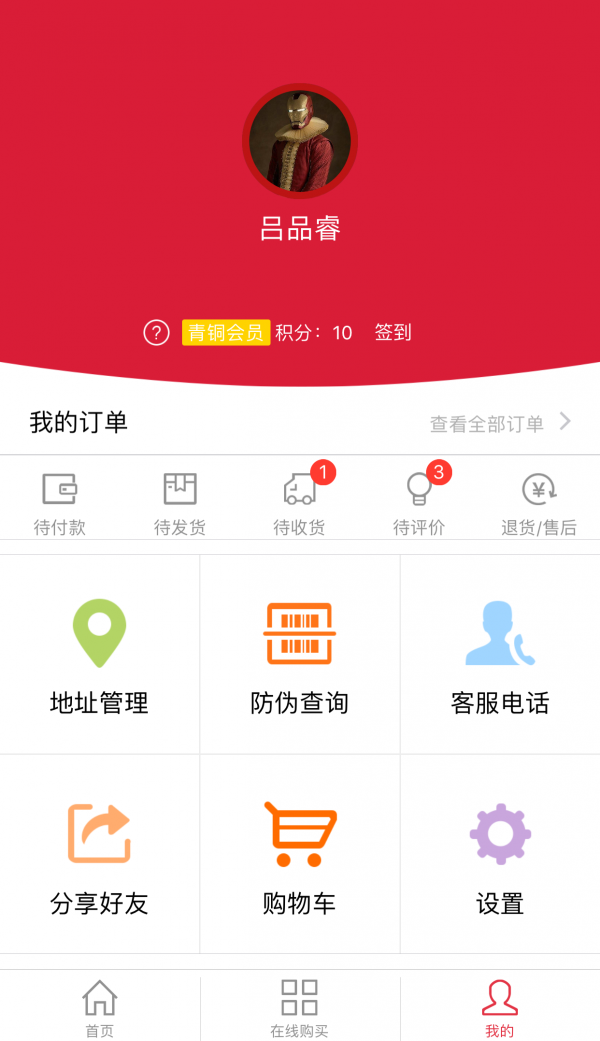Tap 分享好友 to share with friends
This screenshot has width=600, height=1041.
[100, 855]
